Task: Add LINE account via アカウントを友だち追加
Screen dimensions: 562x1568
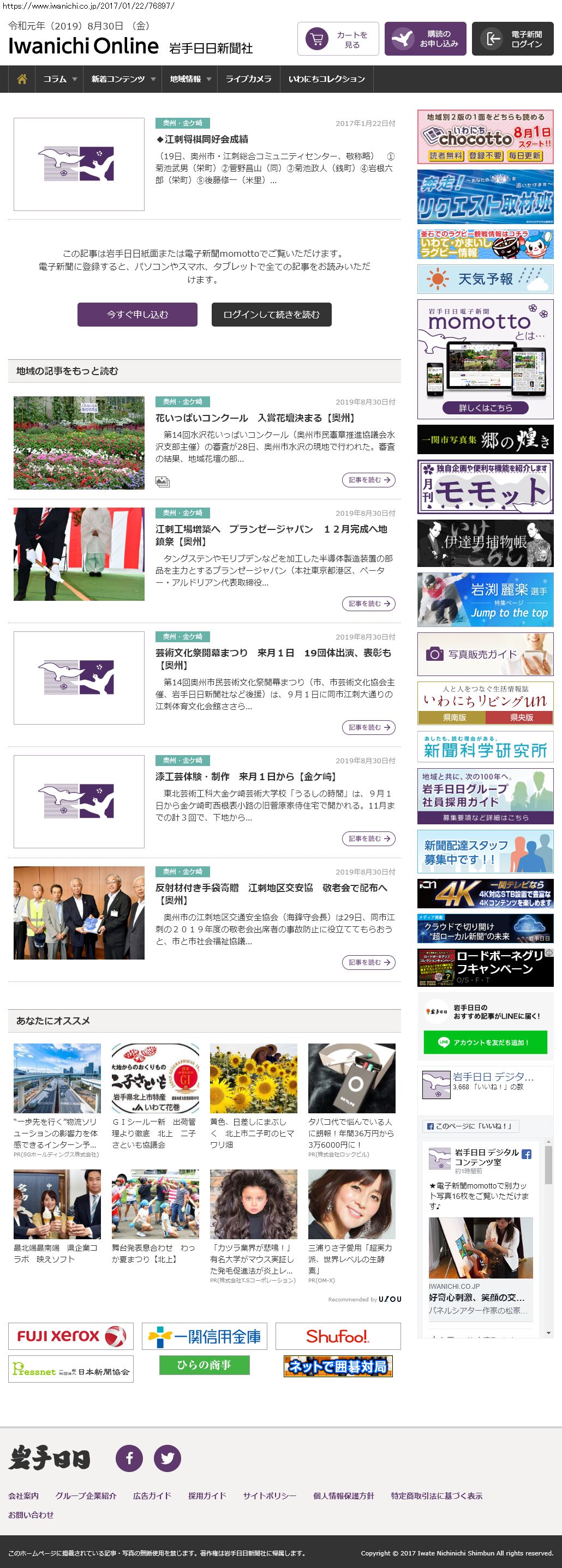Action: tap(485, 1042)
